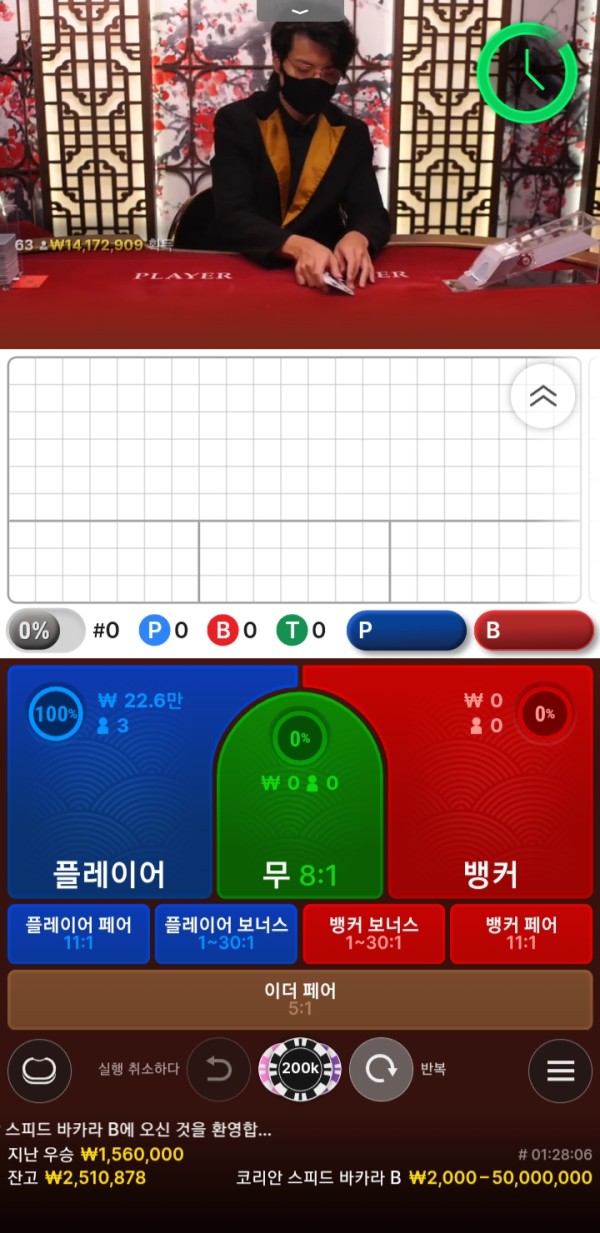Select 플레이어 보너스 side bet

[226, 934]
